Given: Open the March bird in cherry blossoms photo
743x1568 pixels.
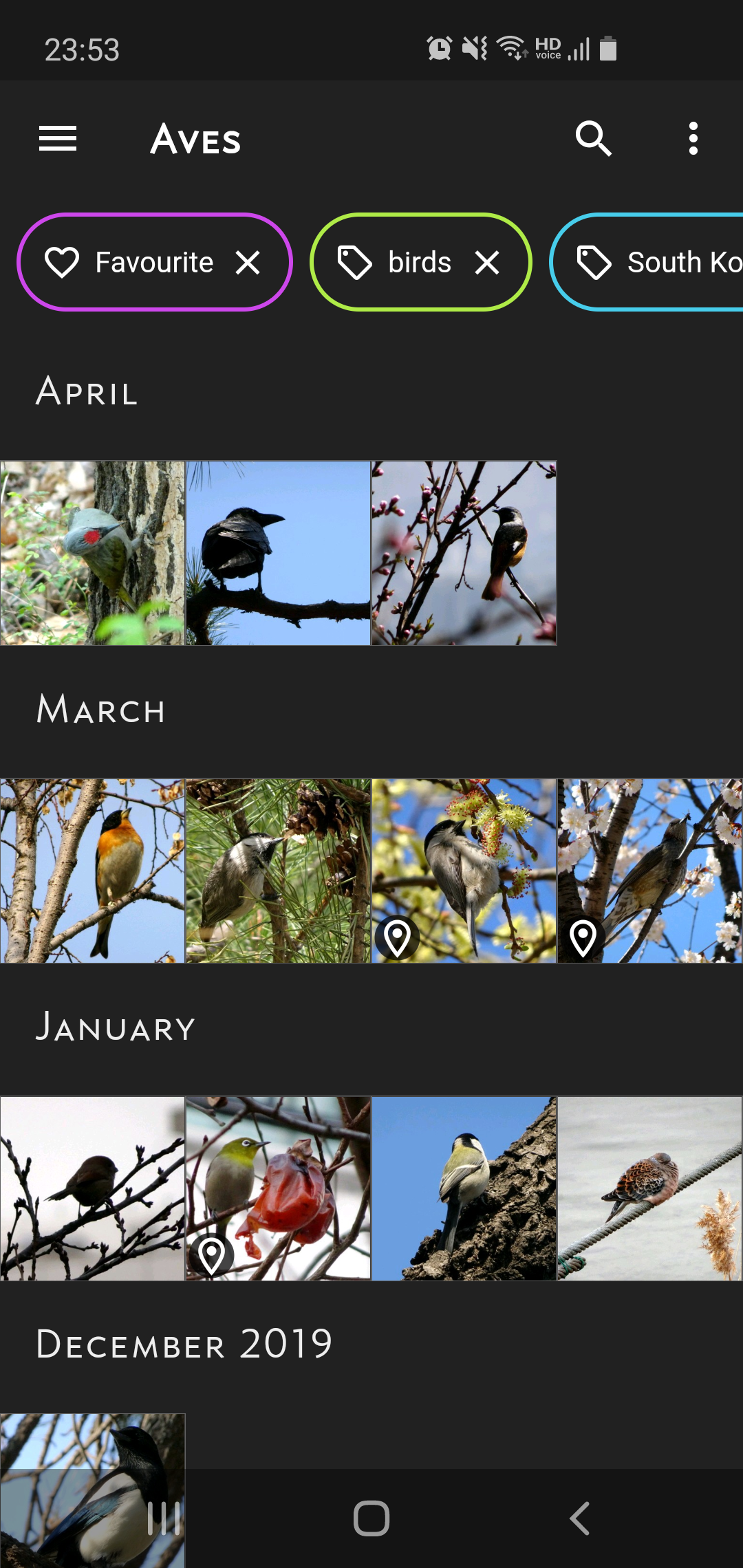Looking at the screenshot, I should point(649,871).
